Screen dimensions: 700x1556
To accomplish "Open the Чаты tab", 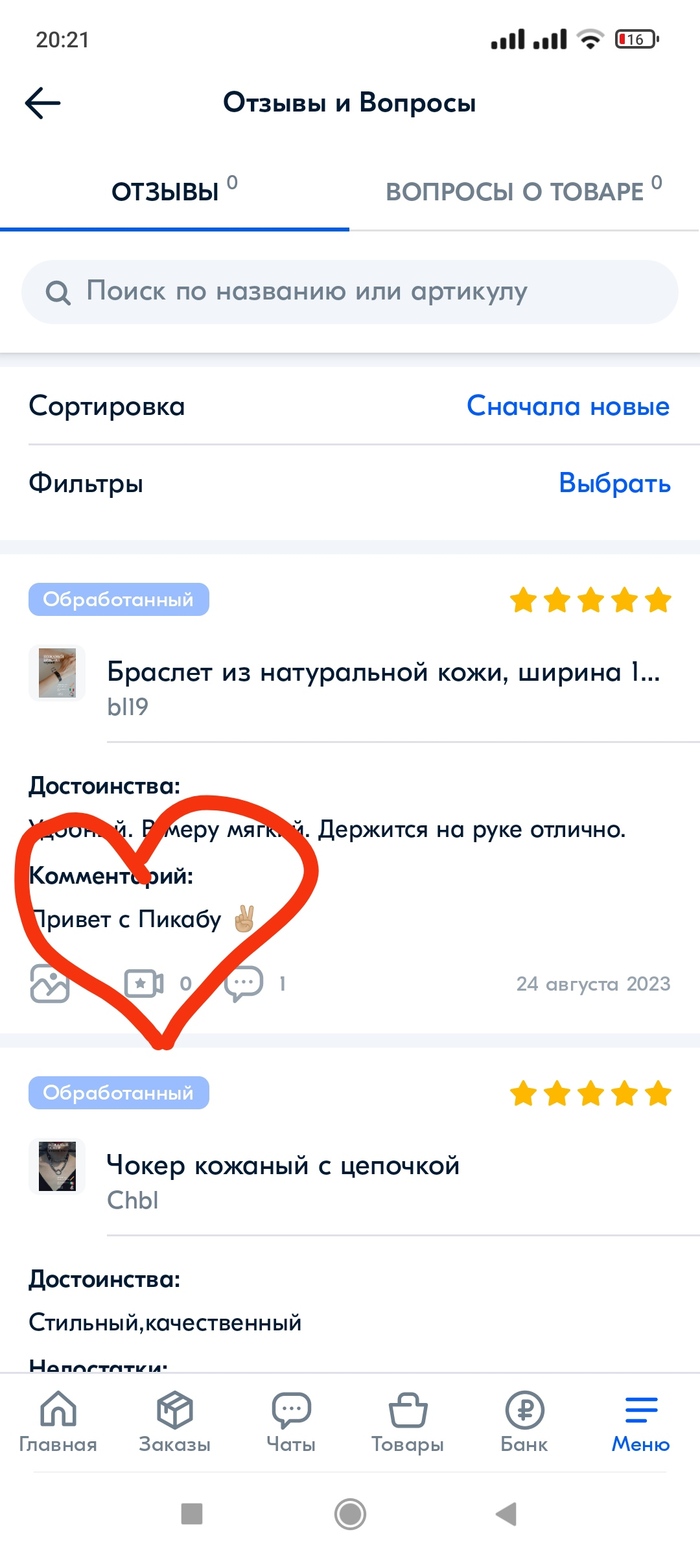I will tap(291, 1423).
